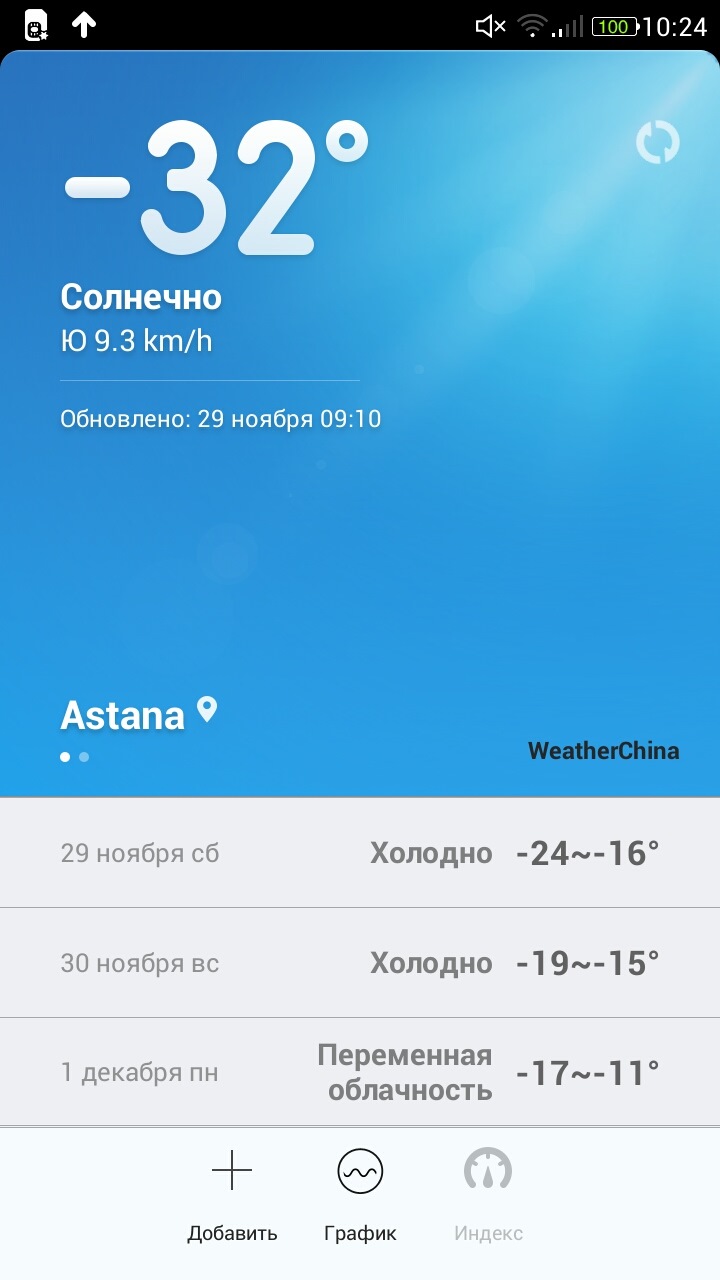720x1280 pixels.
Task: Expand the forecast for 29 ноября сб
Action: tap(360, 852)
